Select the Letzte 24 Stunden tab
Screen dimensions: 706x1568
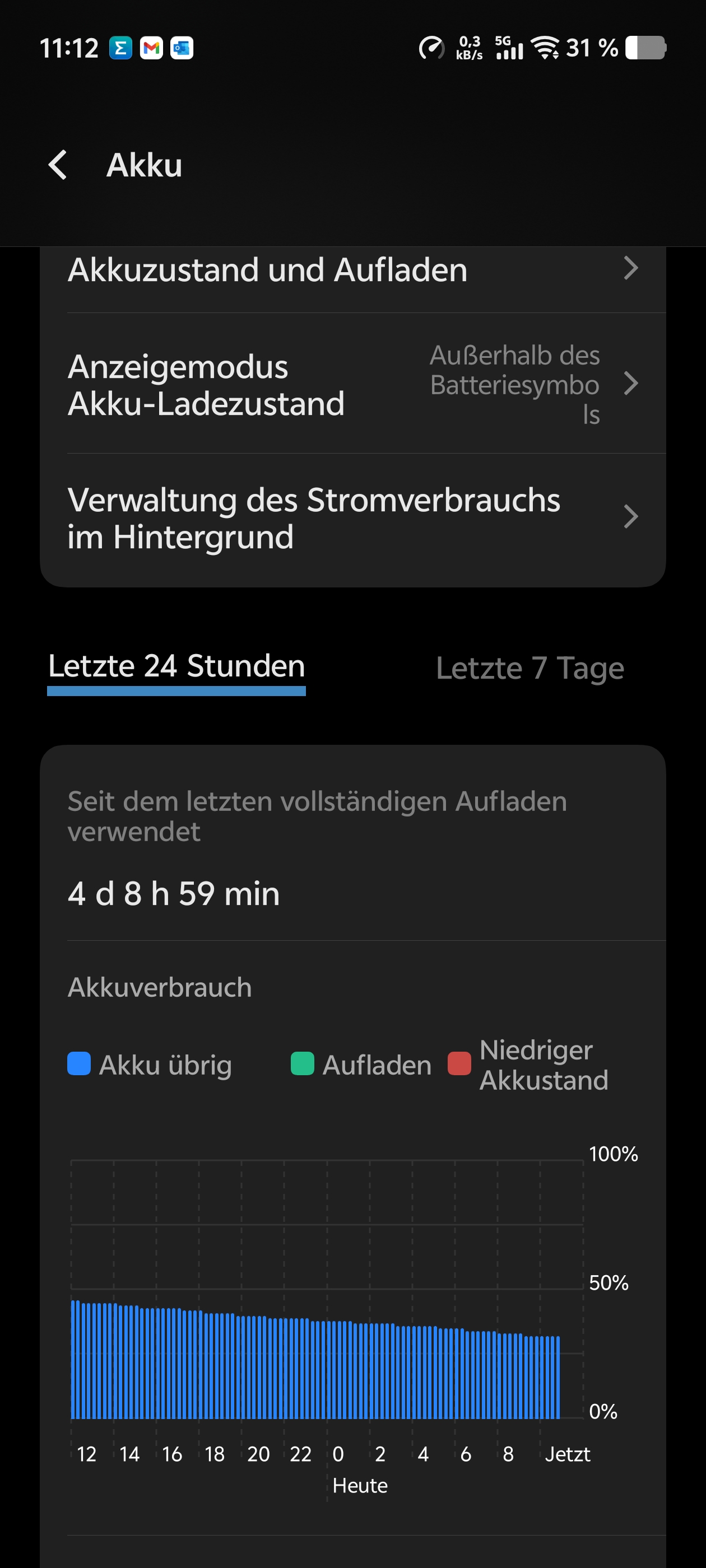(x=176, y=667)
